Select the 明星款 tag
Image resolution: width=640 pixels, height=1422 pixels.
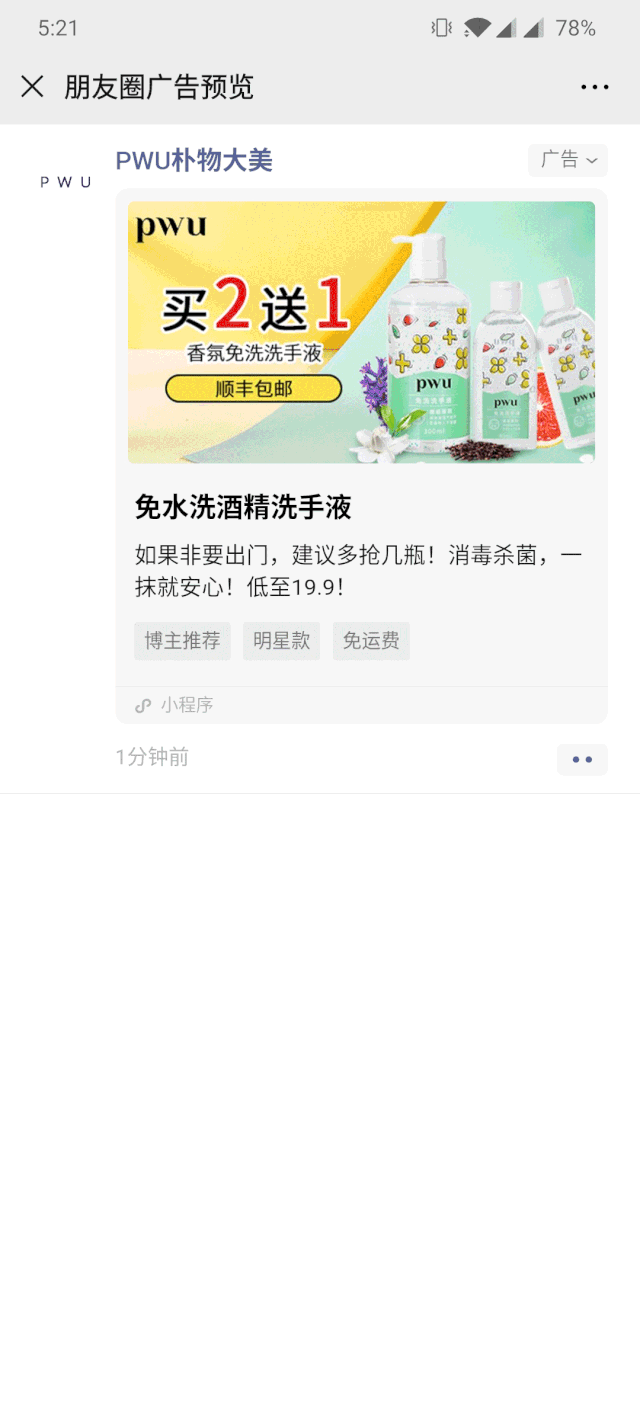point(281,641)
